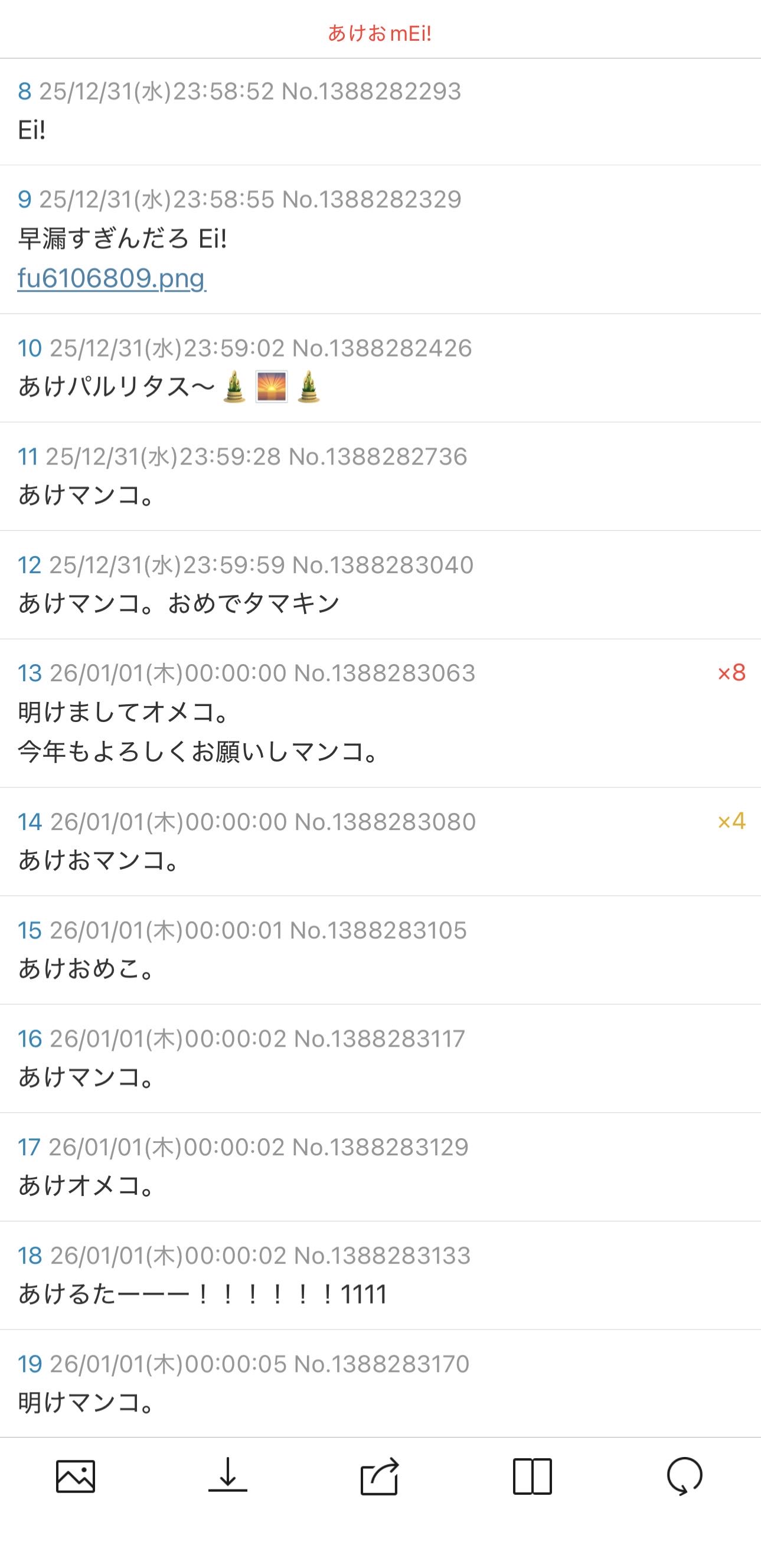Tap post number 19

[x=29, y=1364]
